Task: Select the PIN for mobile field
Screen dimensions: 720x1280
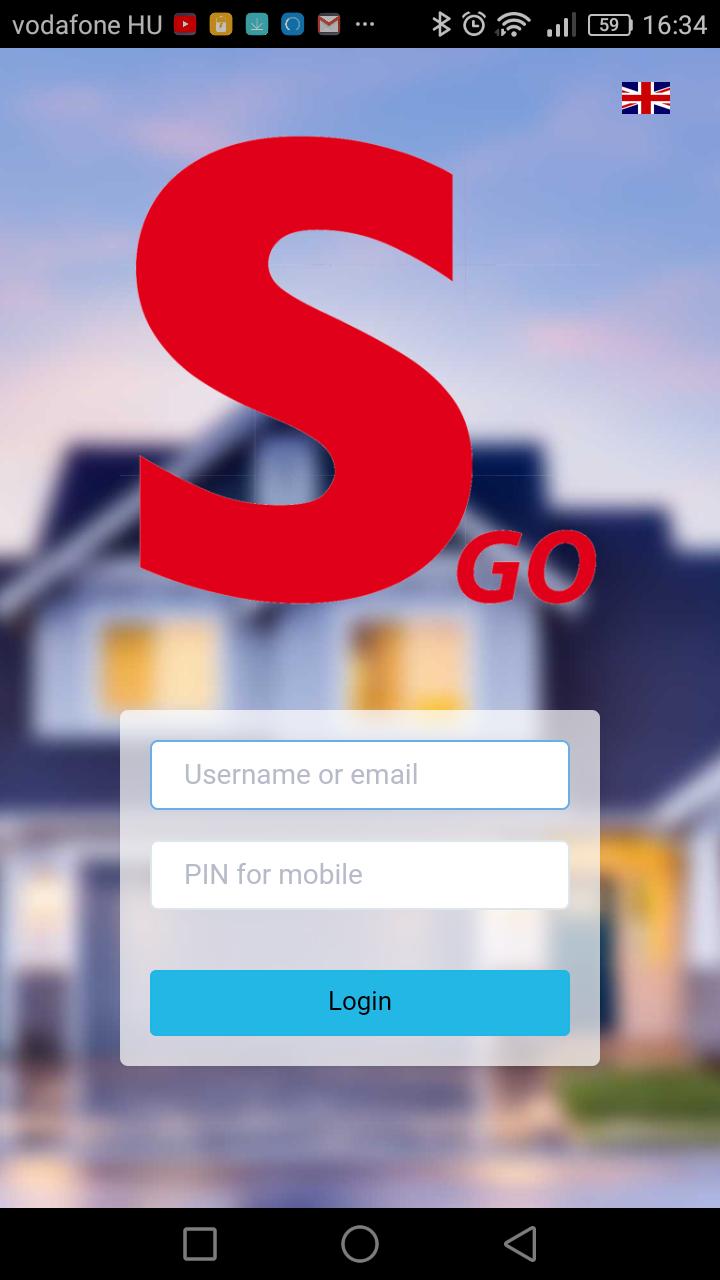Action: click(360, 875)
